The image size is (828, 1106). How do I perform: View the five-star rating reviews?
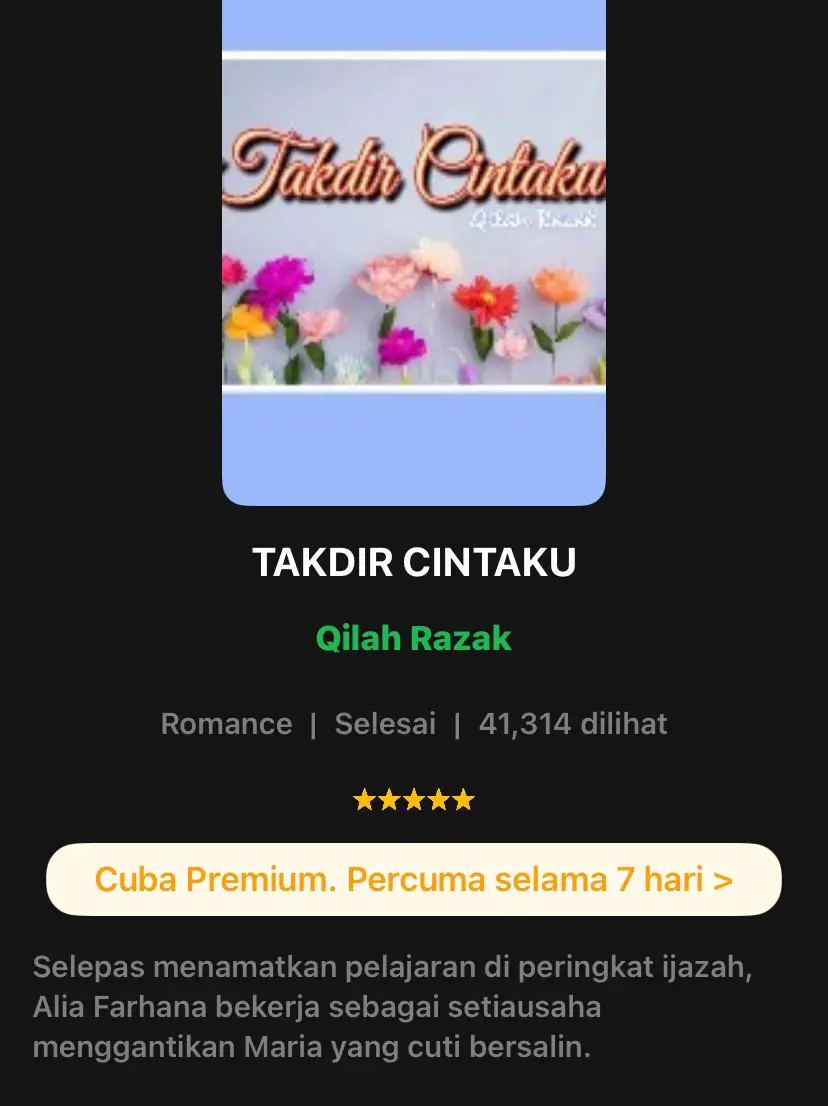(413, 800)
